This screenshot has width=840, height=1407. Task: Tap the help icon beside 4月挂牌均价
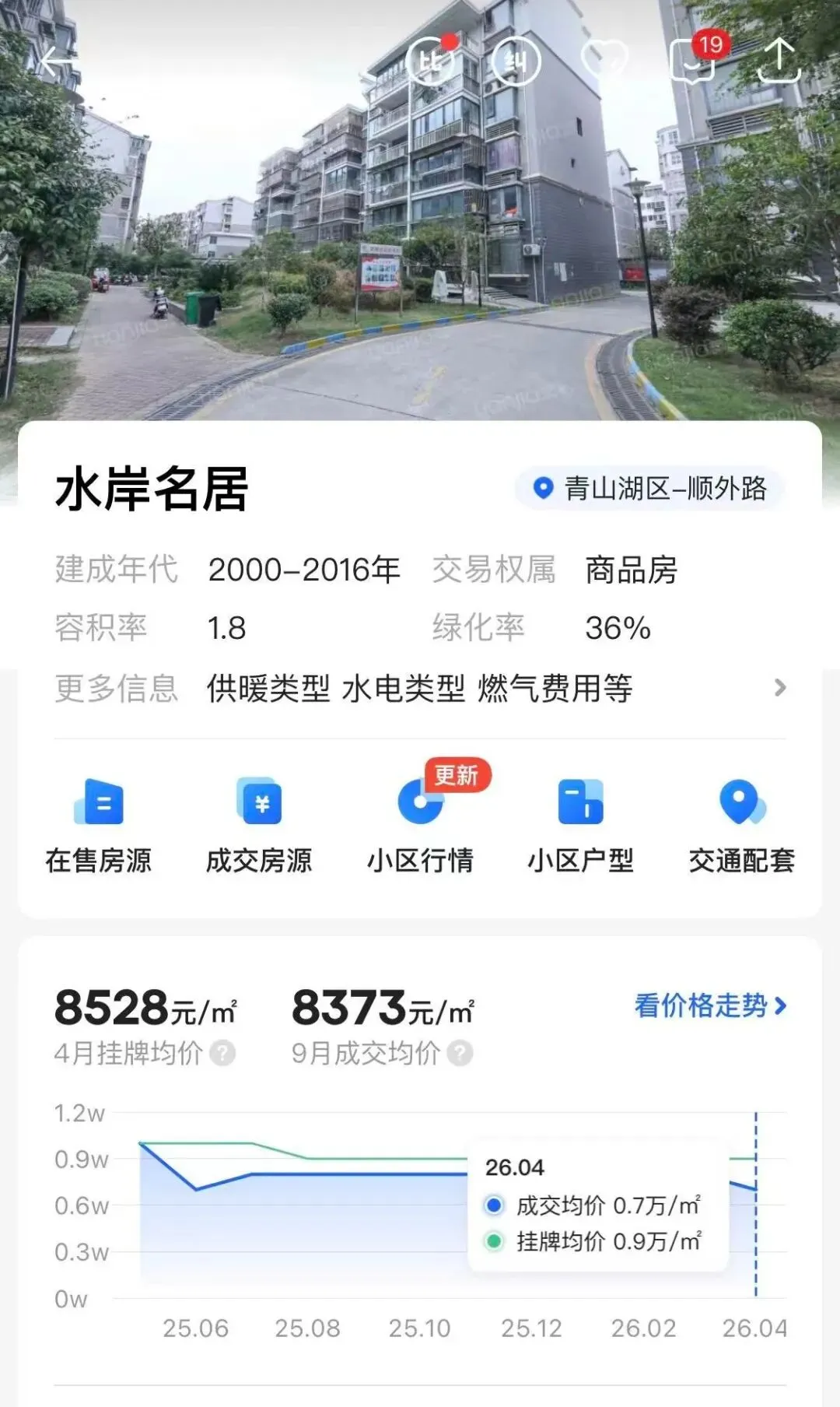point(223,1053)
